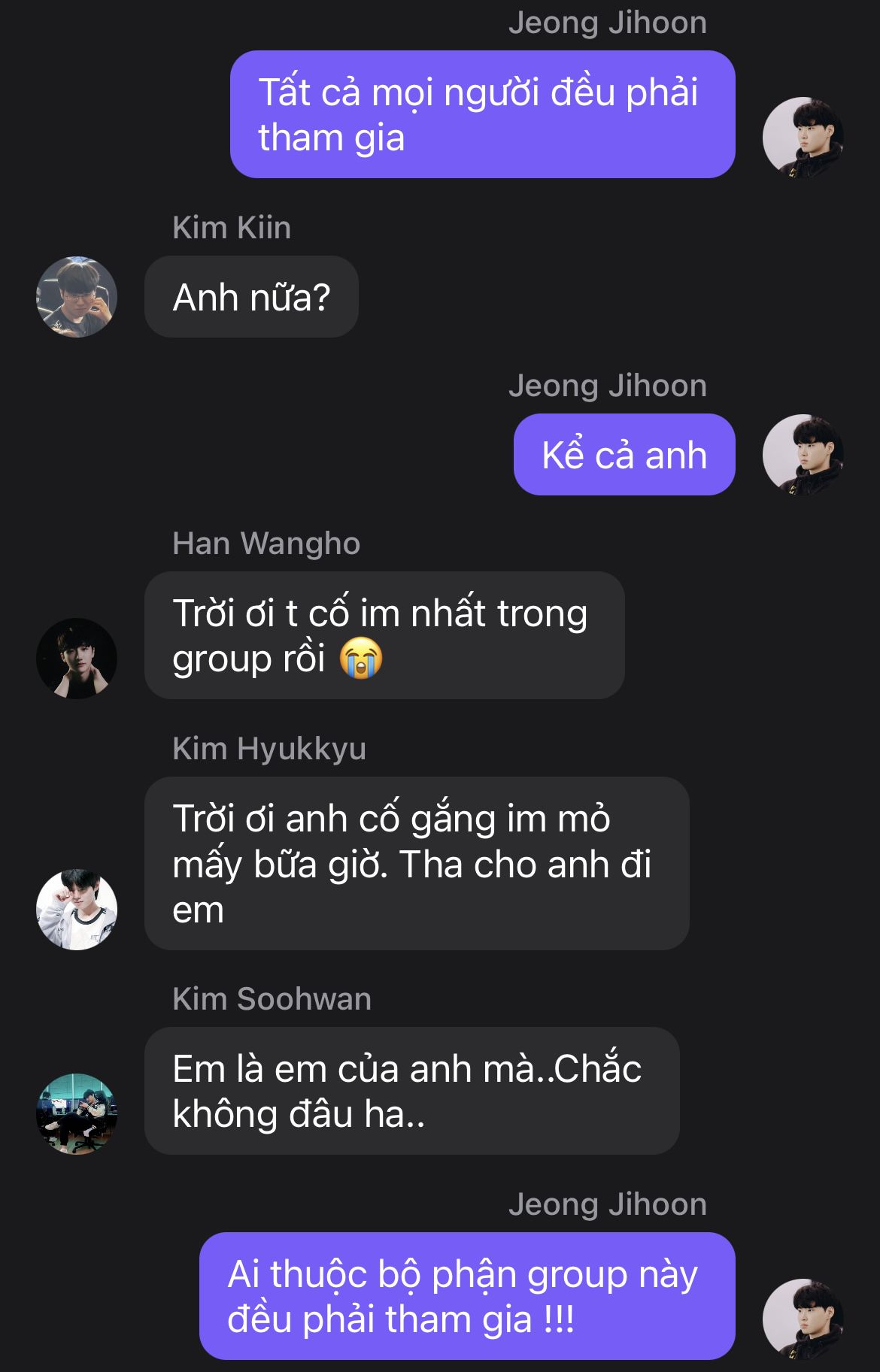Image resolution: width=880 pixels, height=1372 pixels.
Task: Open Kim Soohwan's avatar
Action: pyautogui.click(x=77, y=1113)
